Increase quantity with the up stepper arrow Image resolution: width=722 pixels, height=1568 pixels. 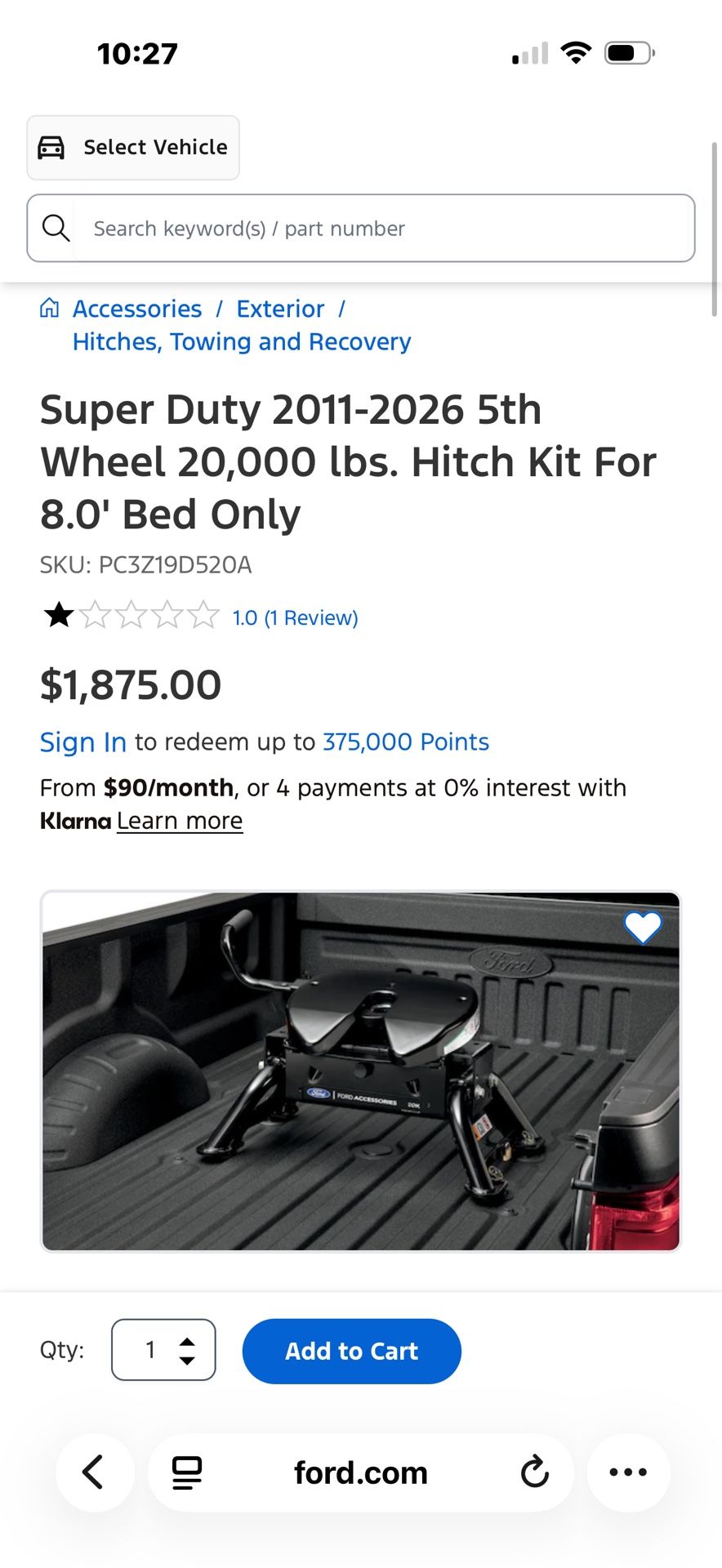(186, 1340)
